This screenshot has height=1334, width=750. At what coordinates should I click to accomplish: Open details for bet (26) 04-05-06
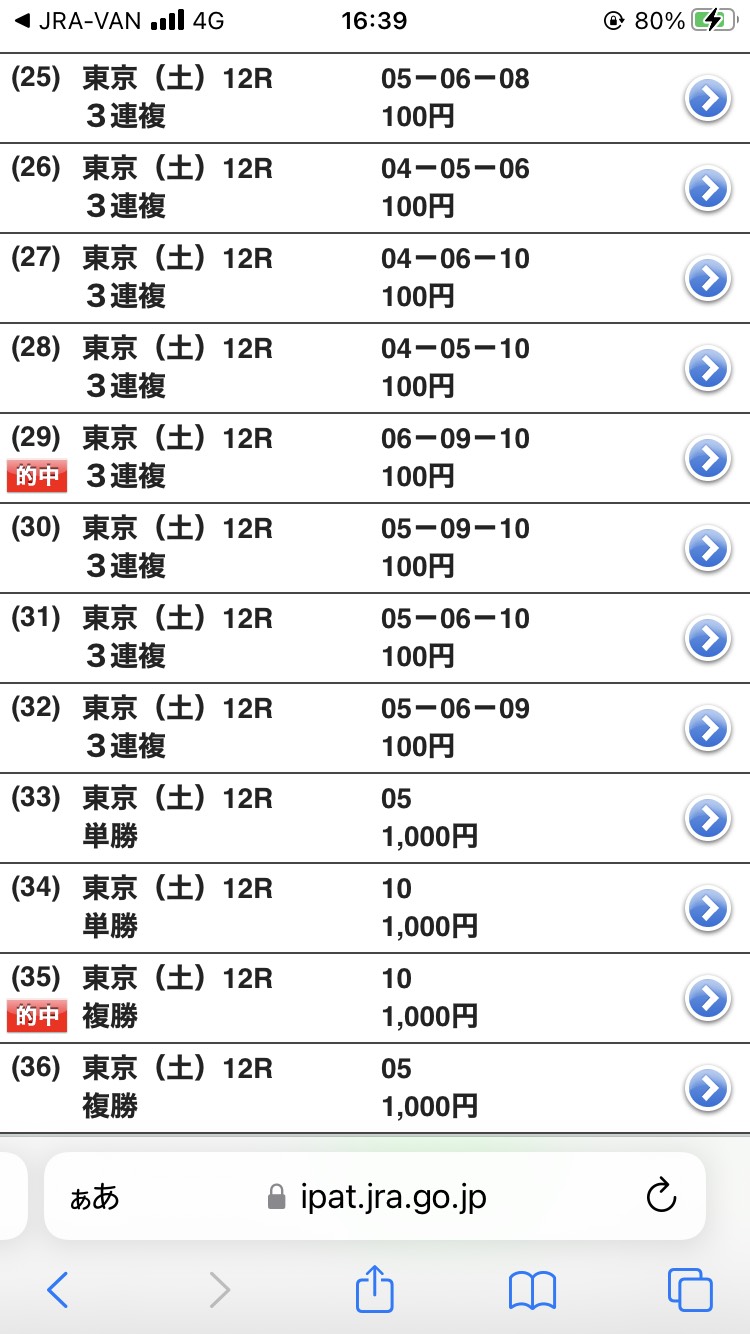[708, 188]
